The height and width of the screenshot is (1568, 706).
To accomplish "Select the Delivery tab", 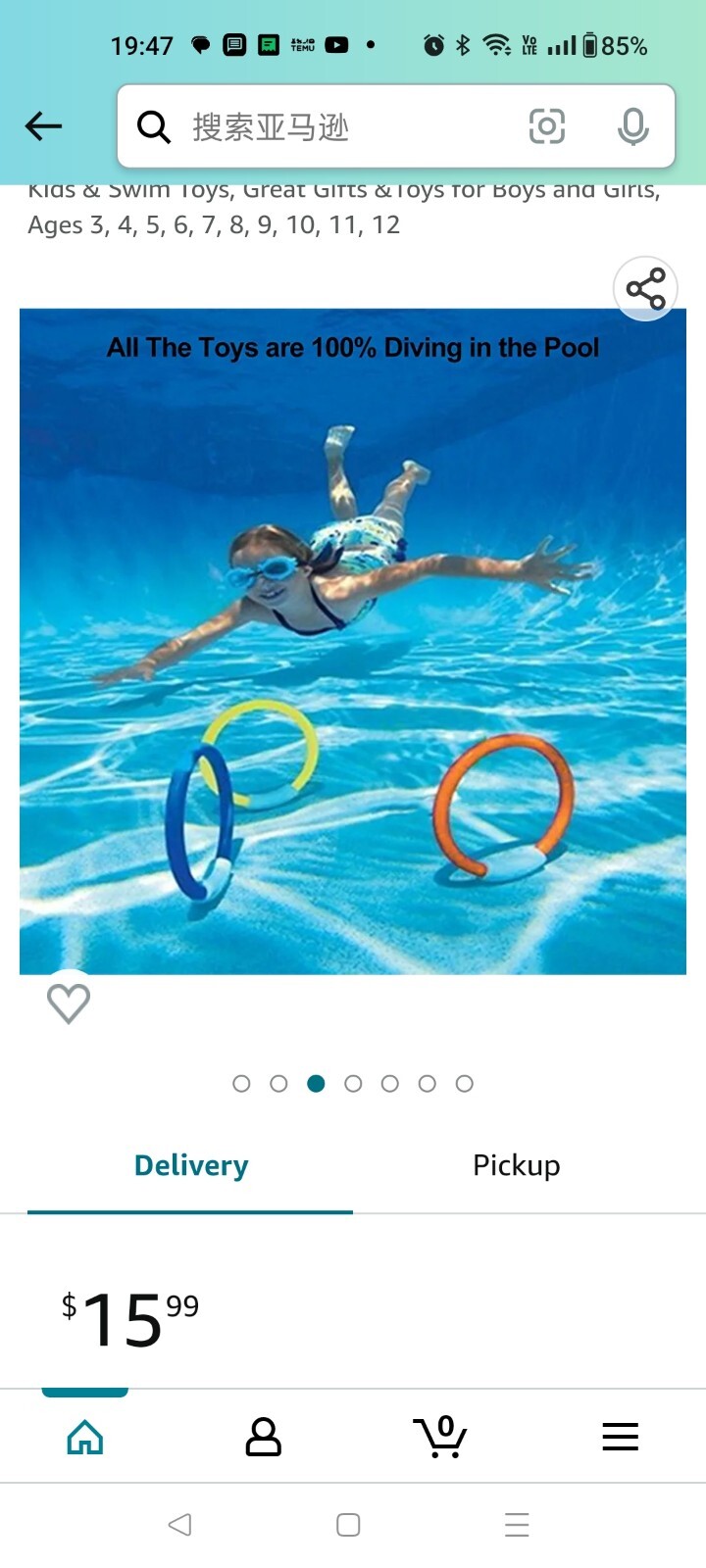I will 191,1165.
